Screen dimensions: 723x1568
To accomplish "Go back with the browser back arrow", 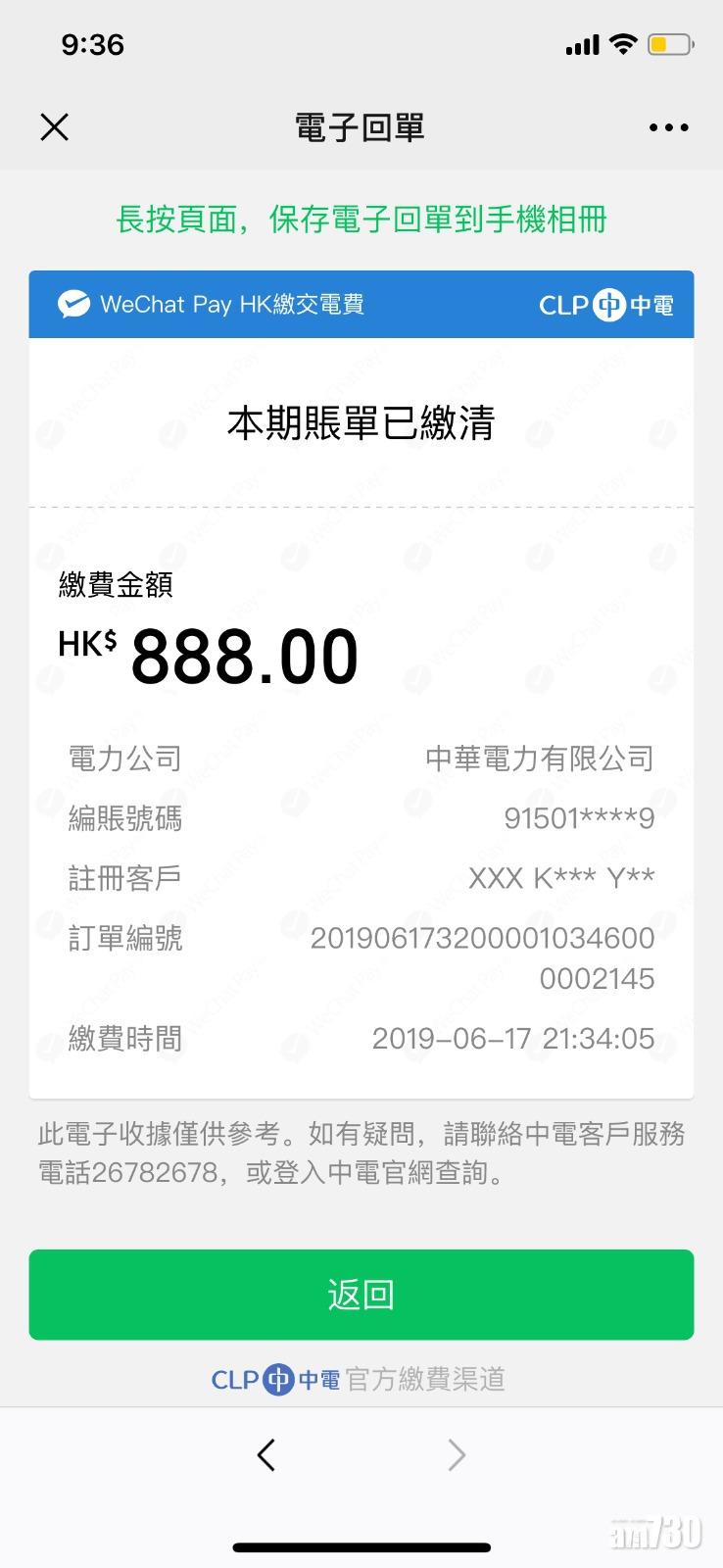I will click(266, 1455).
